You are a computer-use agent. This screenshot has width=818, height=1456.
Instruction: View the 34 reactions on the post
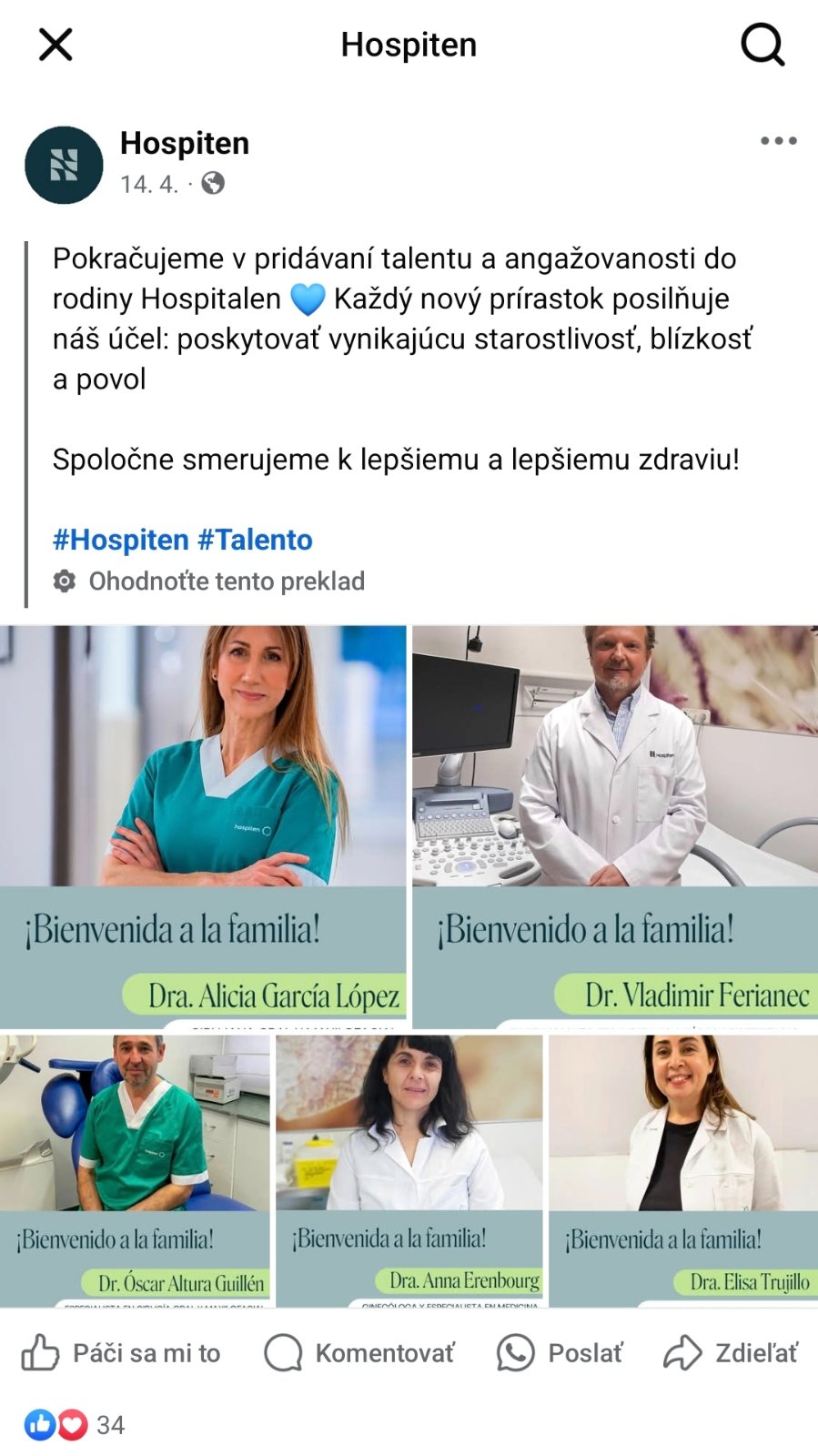pyautogui.click(x=75, y=1424)
